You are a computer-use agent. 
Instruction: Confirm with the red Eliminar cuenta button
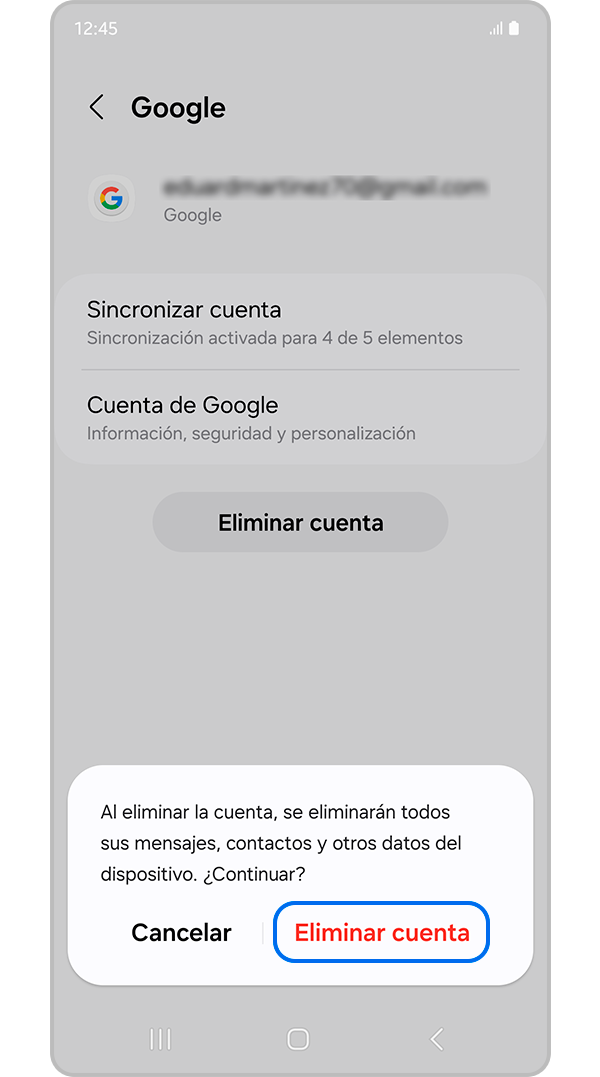click(381, 933)
